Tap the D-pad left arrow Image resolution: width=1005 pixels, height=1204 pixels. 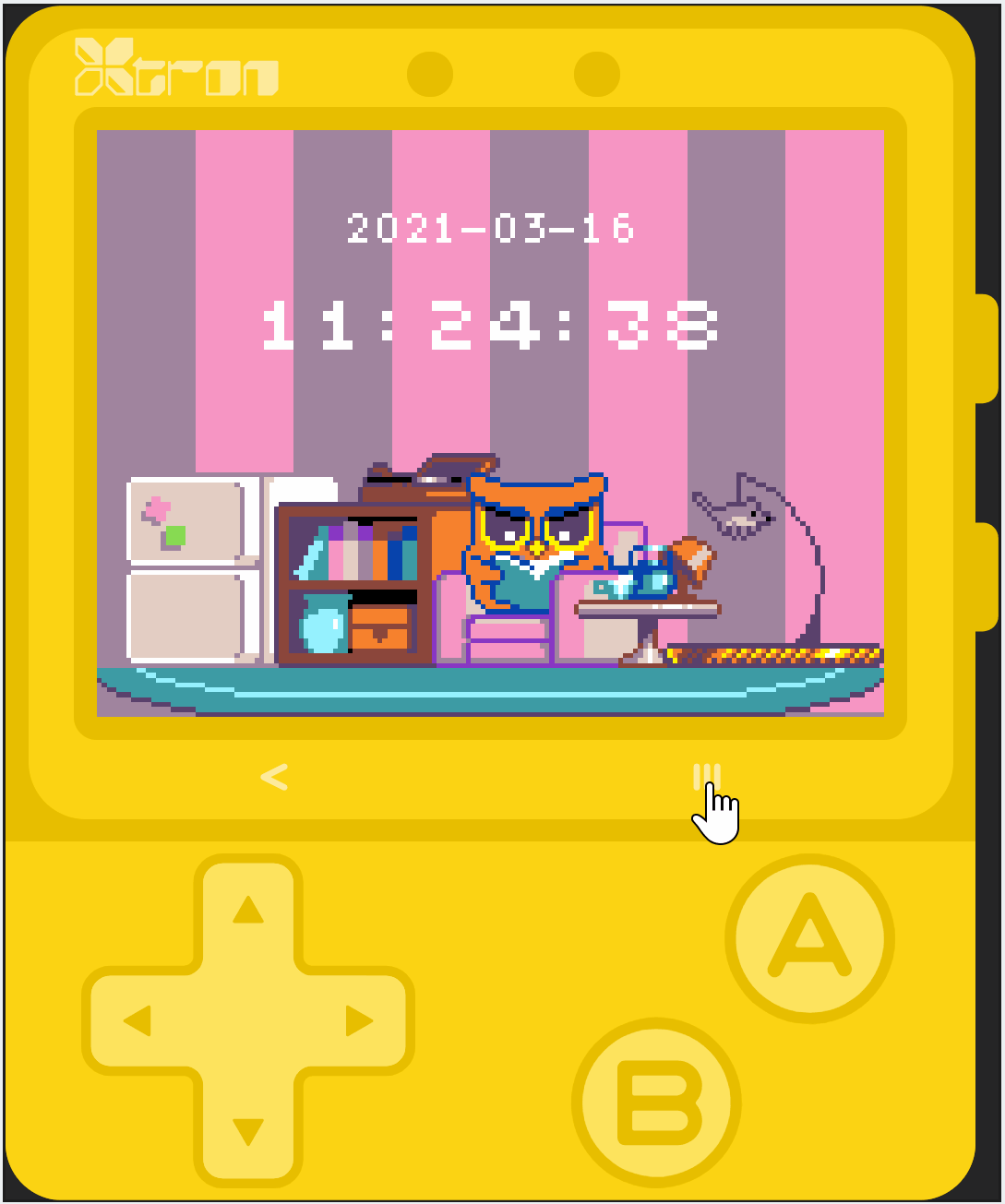[137, 1020]
